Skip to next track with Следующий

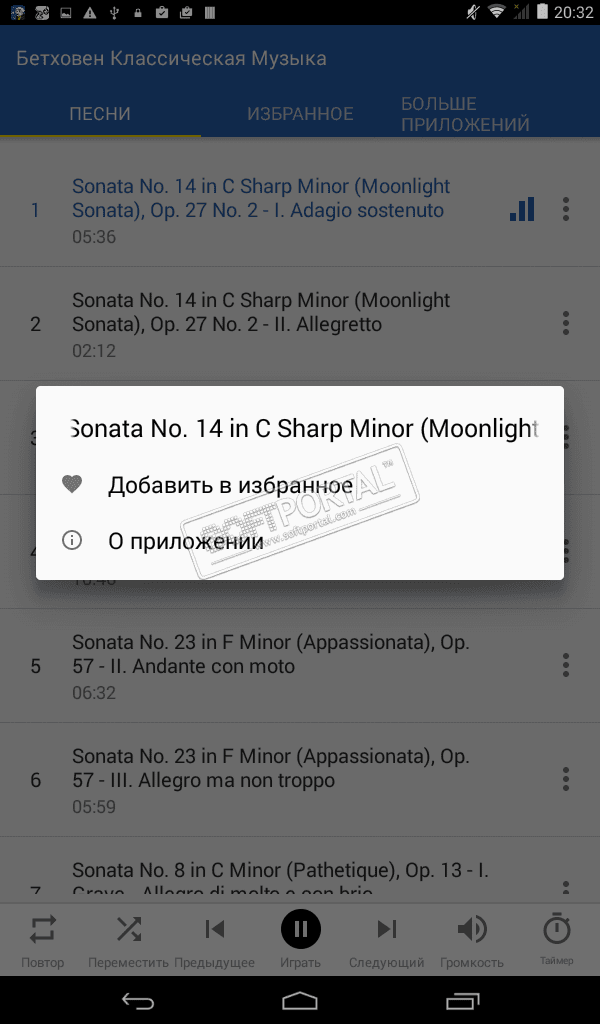pyautogui.click(x=386, y=939)
